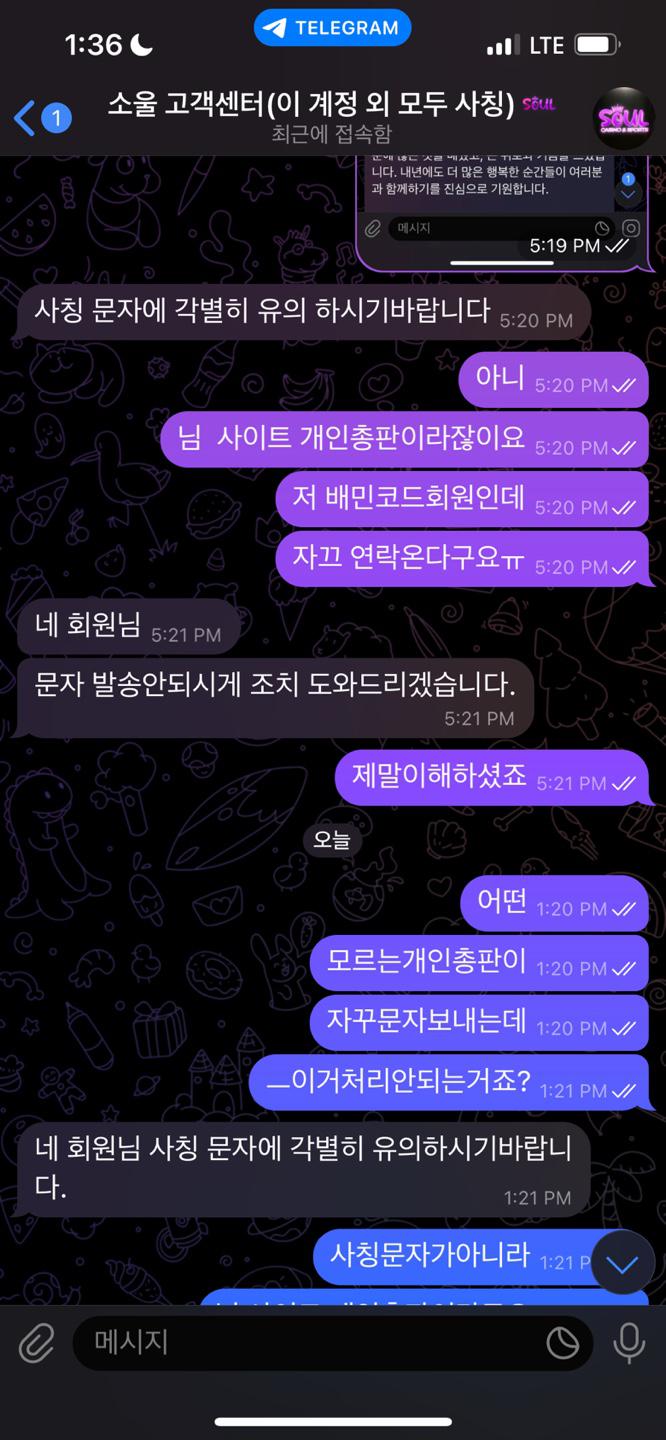This screenshot has width=666, height=1440.
Task: Tap the attach file paperclip icon
Action: click(37, 1343)
